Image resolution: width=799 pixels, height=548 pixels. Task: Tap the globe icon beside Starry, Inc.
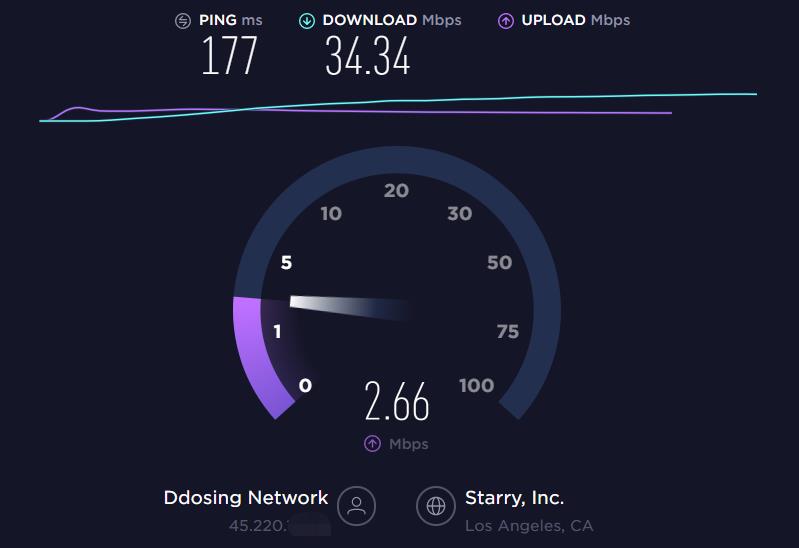pyautogui.click(x=436, y=506)
